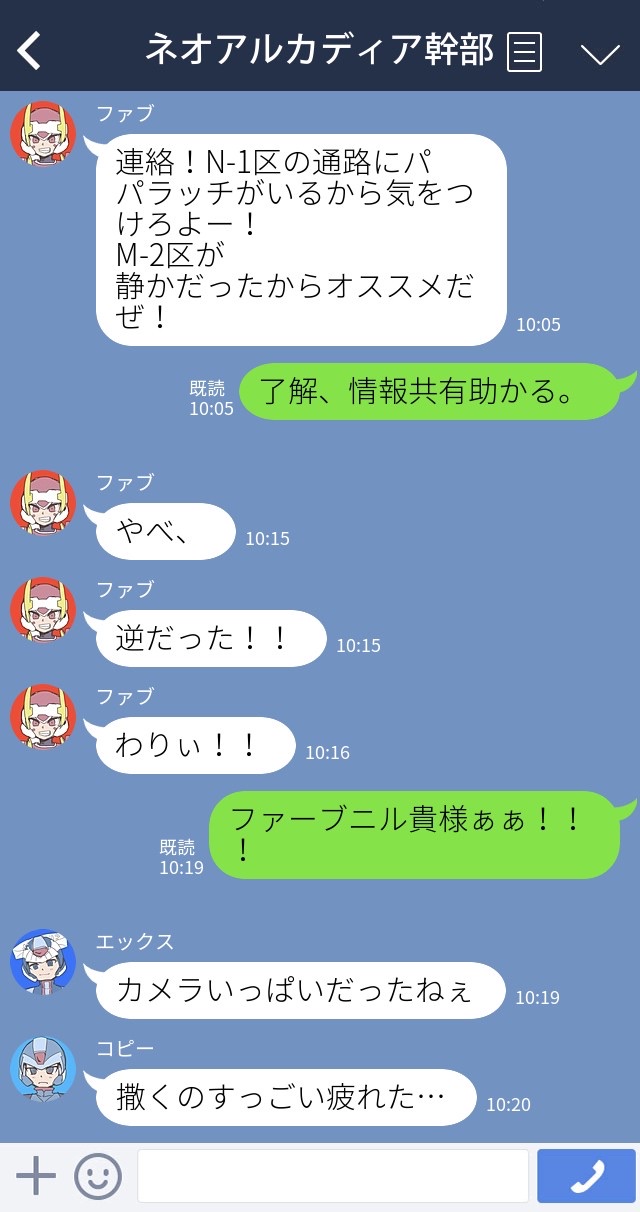
Task: Open コピー's profile avatar
Action: 43,1069
